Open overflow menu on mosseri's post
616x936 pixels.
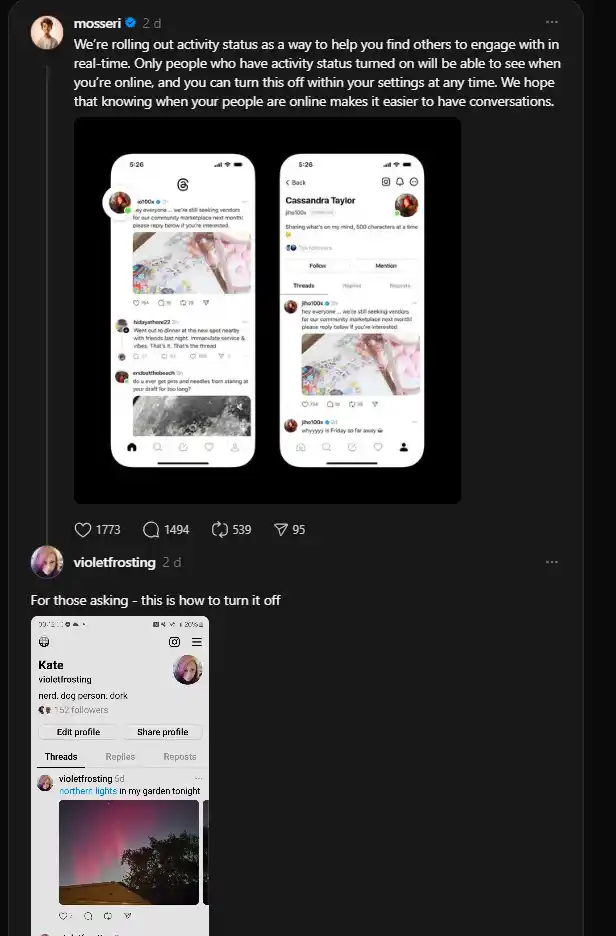tap(552, 22)
